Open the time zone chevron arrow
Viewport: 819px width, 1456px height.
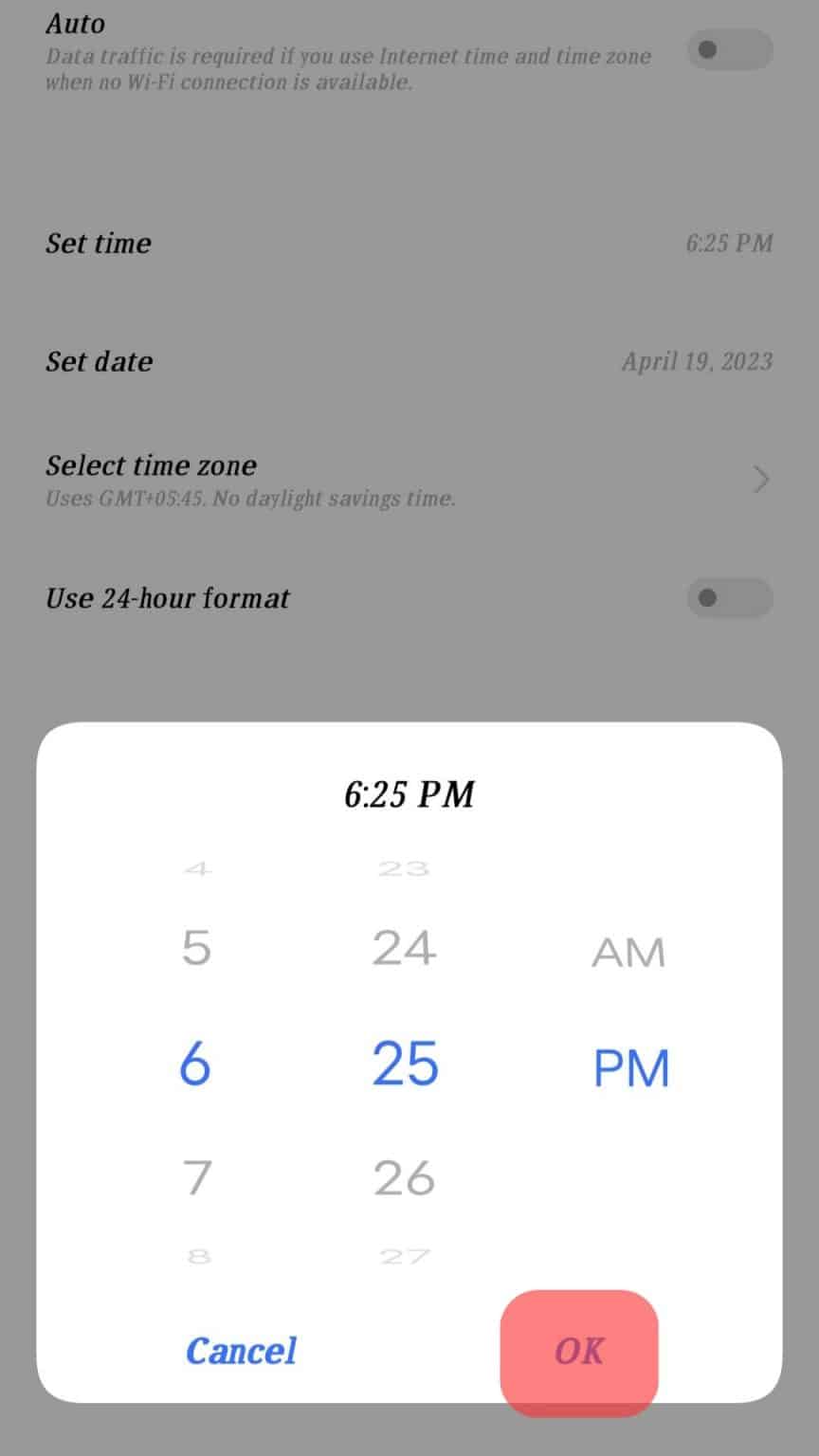tap(759, 480)
